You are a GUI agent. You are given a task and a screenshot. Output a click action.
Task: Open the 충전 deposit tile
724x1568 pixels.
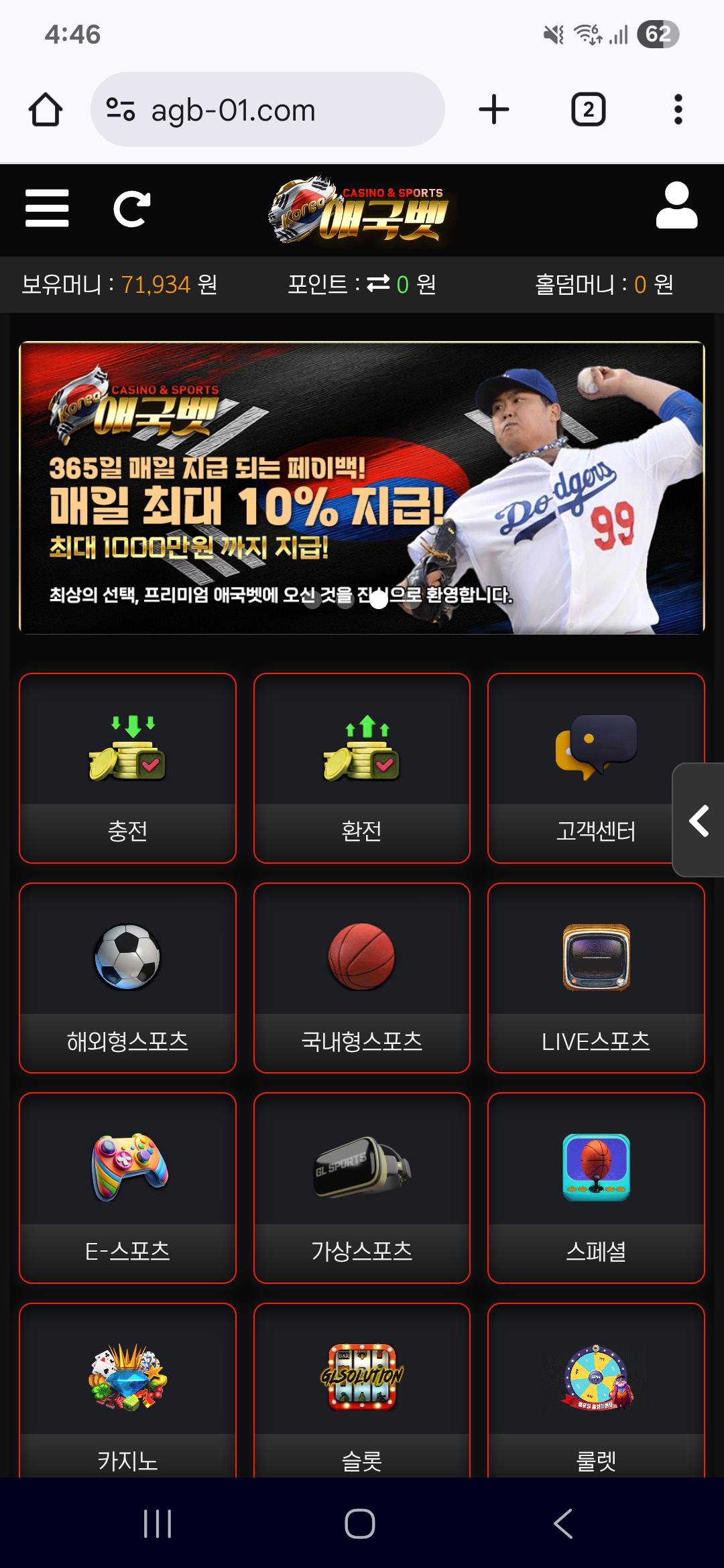coord(127,768)
